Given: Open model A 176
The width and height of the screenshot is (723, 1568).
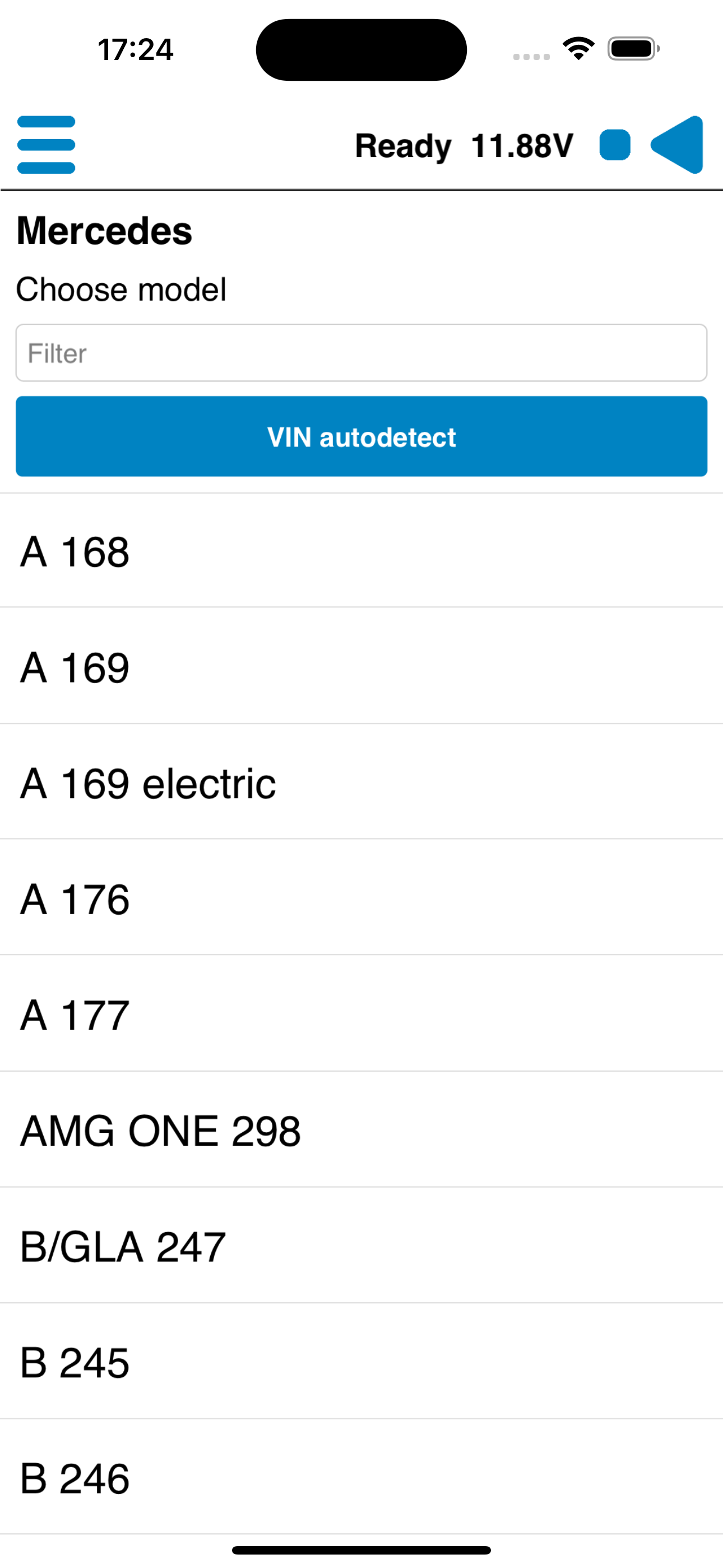Looking at the screenshot, I should coord(361,898).
